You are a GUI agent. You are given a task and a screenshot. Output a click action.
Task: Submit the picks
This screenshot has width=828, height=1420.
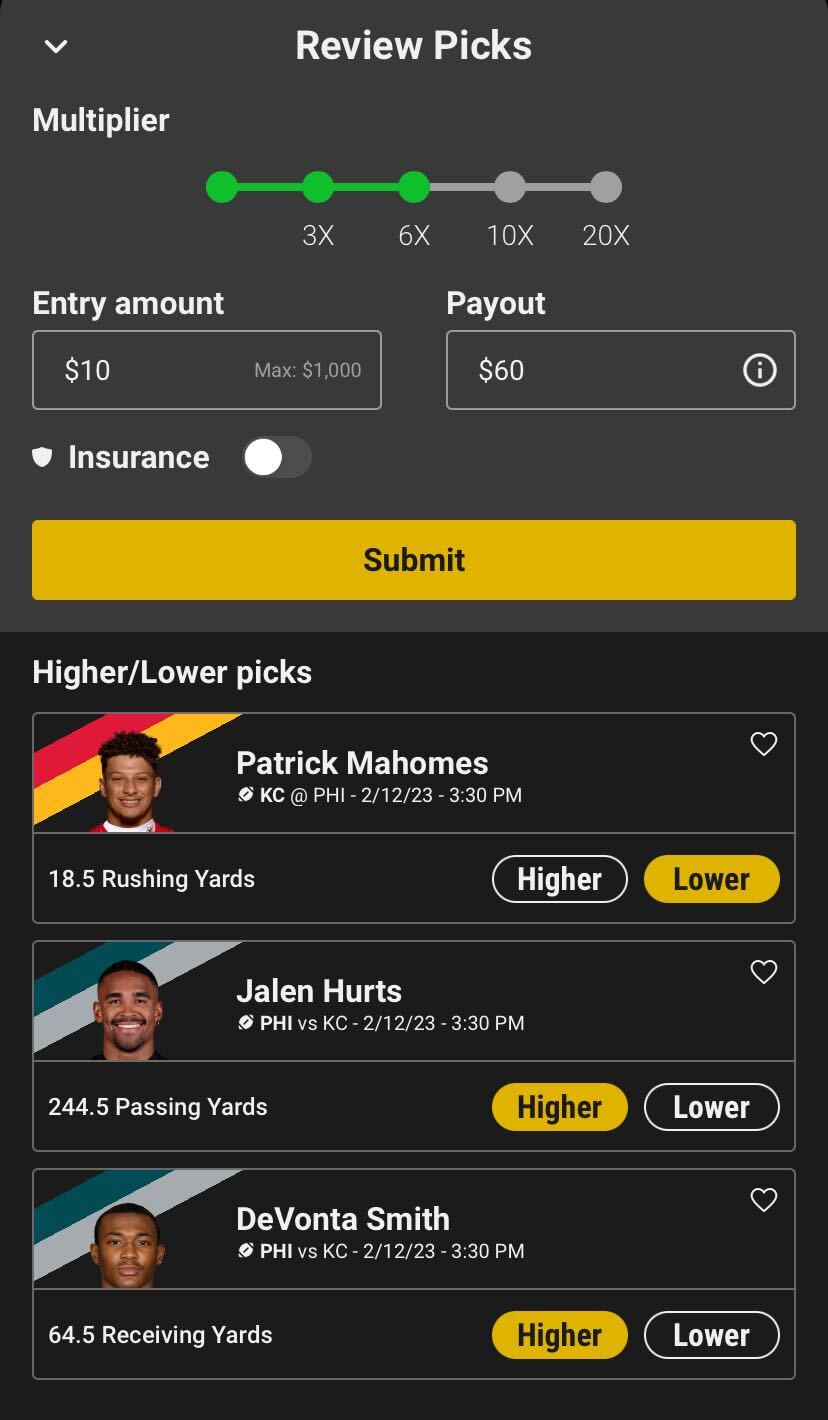coord(414,560)
